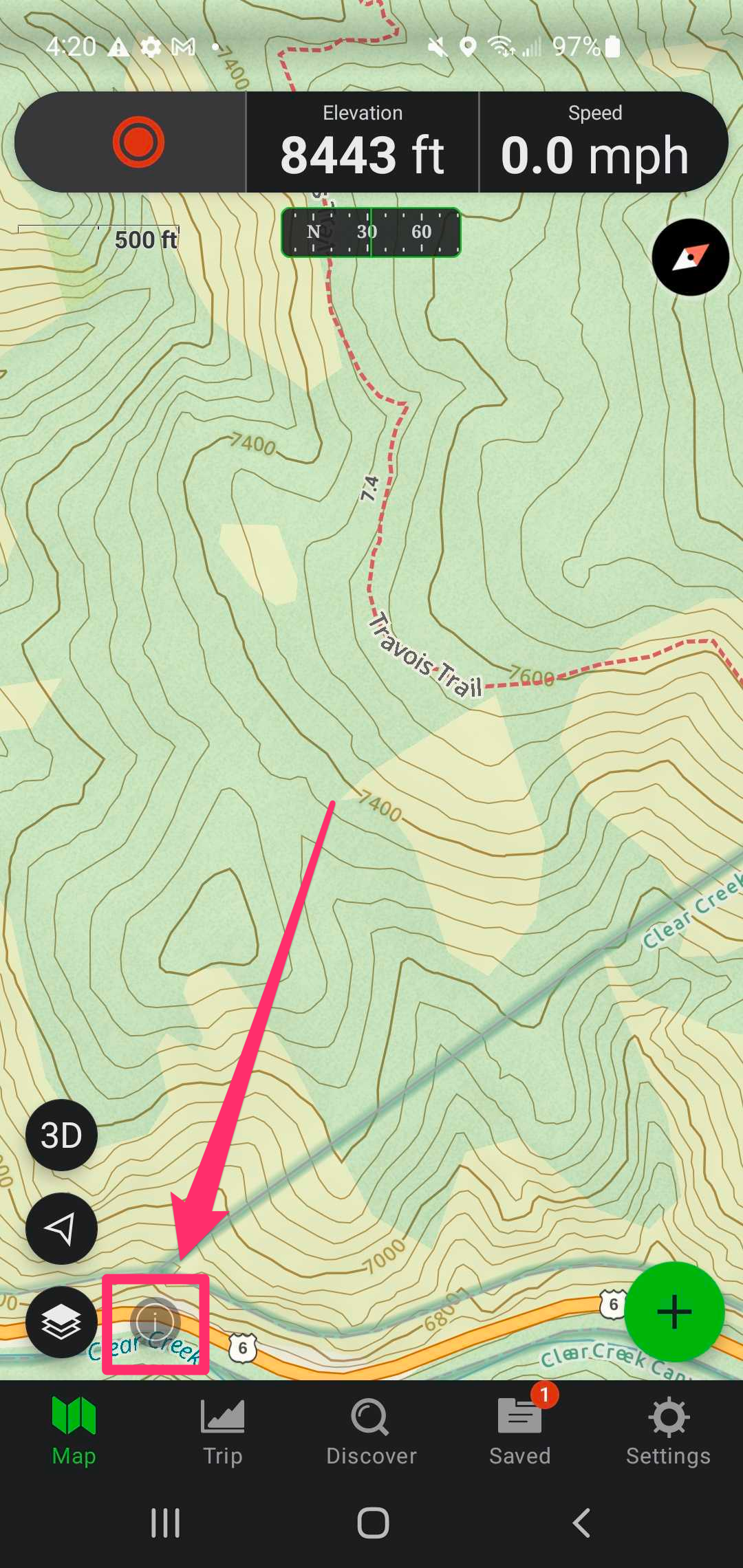Open the Saved tab
The width and height of the screenshot is (743, 1568).
520,1432
